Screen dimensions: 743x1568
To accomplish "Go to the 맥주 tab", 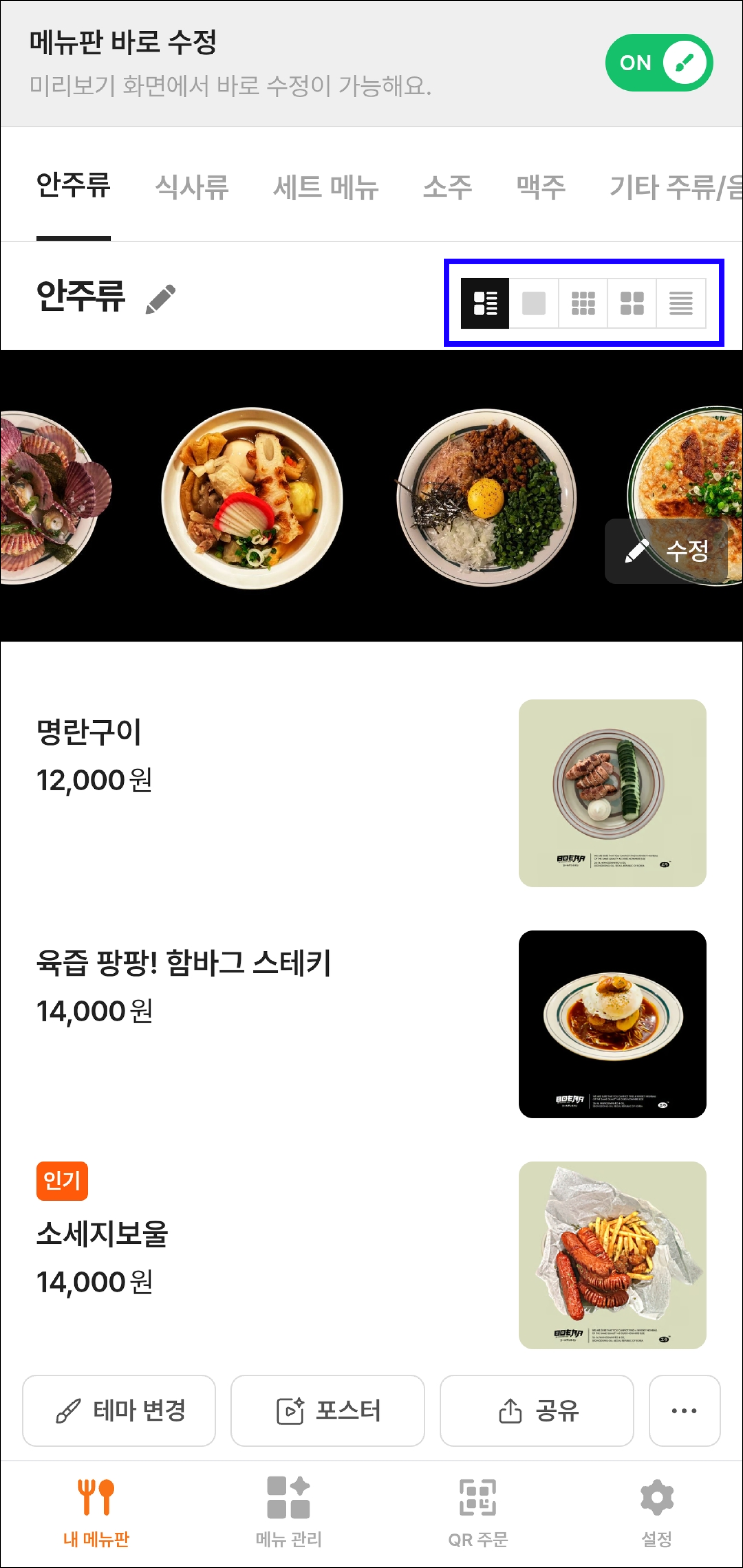I will click(541, 186).
